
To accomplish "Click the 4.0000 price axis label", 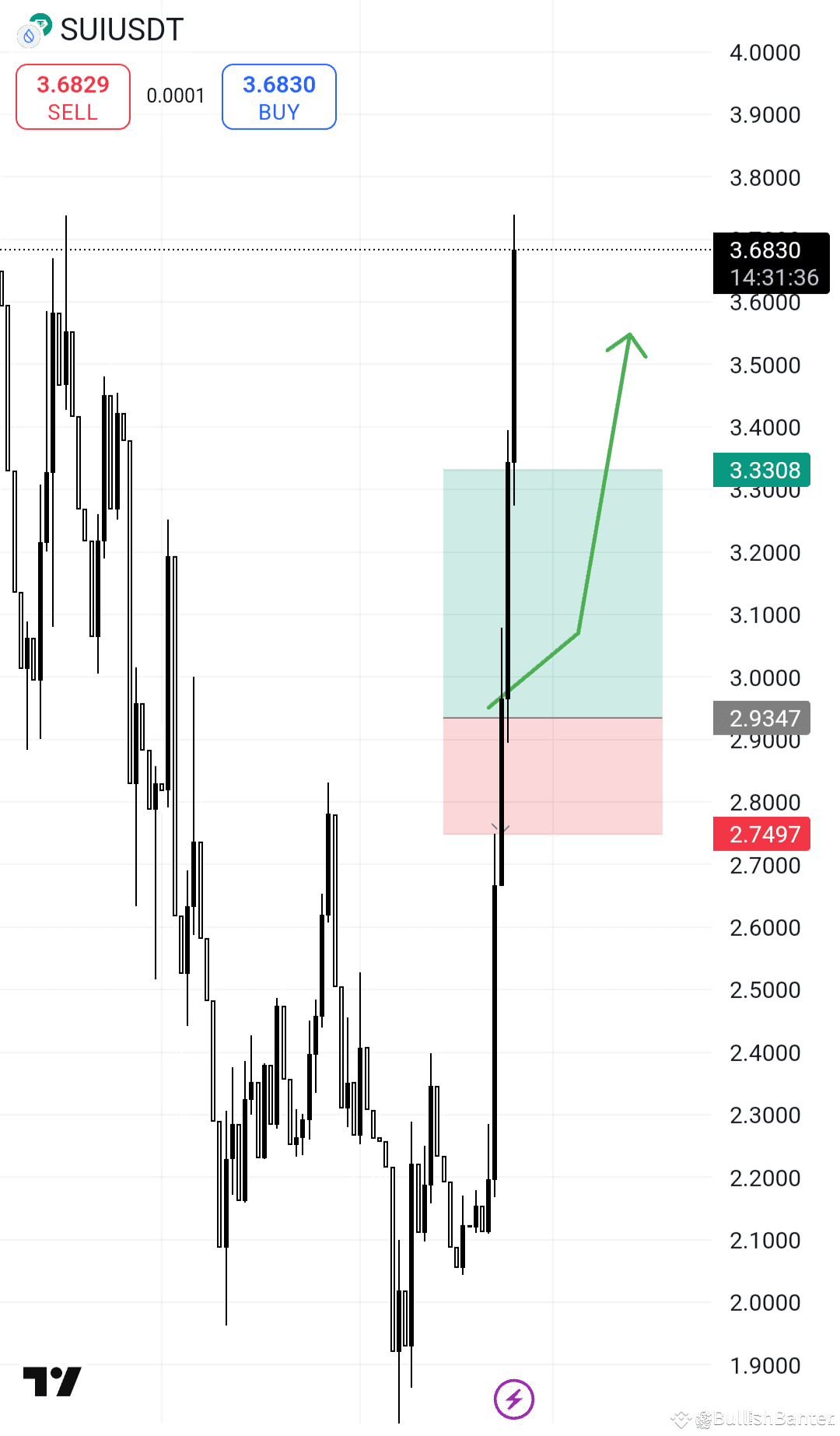I will click(x=765, y=52).
